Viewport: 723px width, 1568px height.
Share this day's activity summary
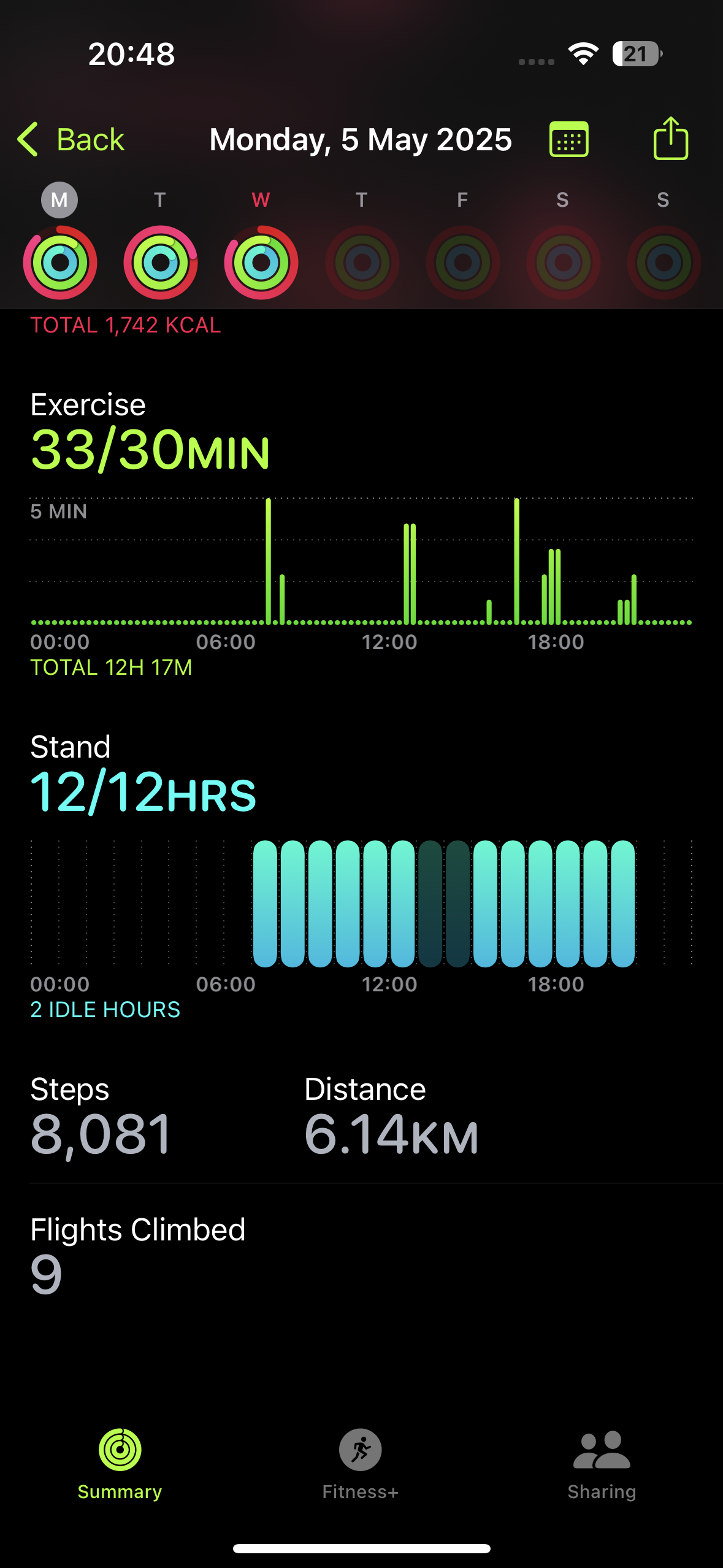(670, 138)
